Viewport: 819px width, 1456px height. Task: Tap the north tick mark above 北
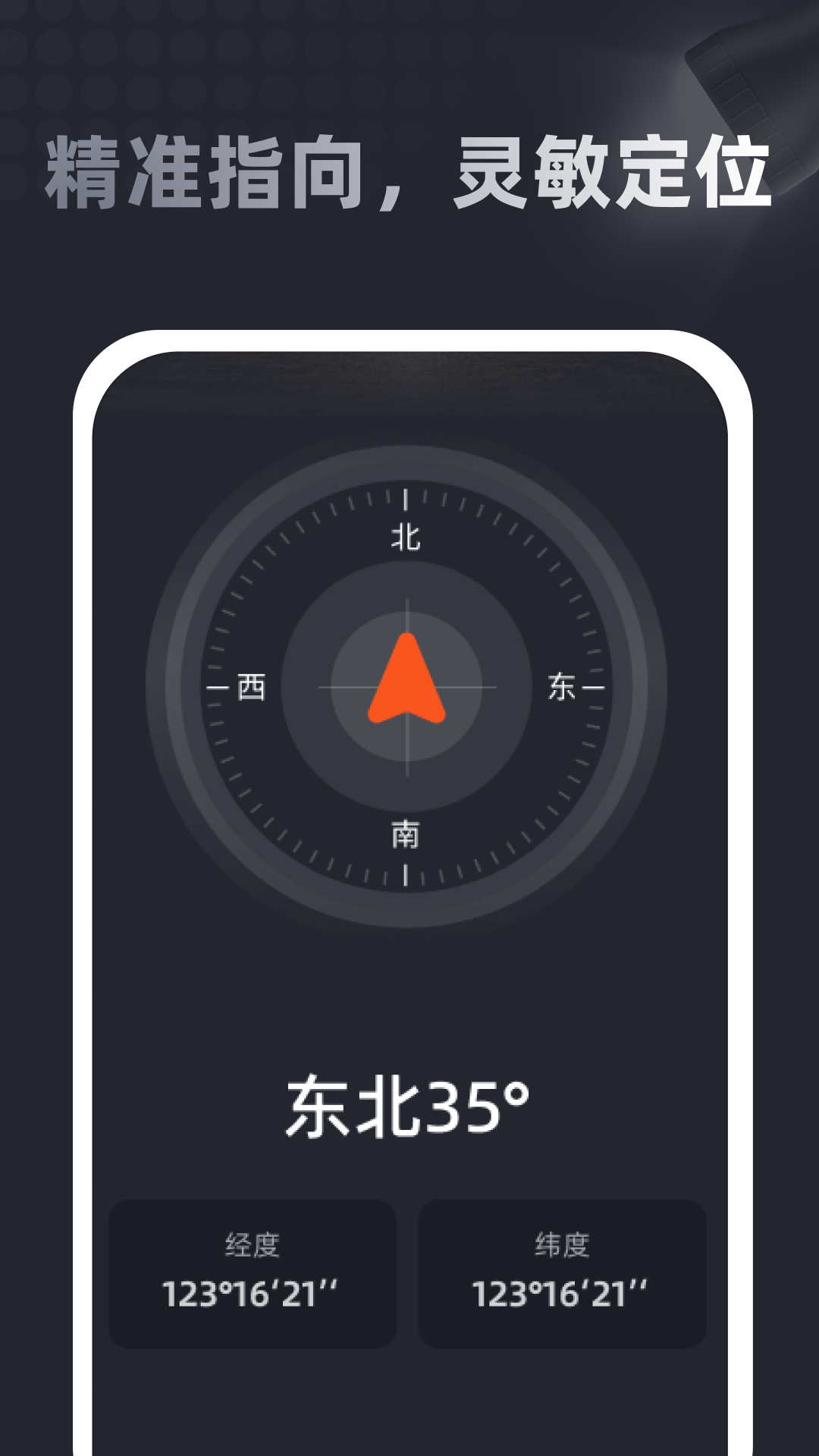[x=407, y=500]
